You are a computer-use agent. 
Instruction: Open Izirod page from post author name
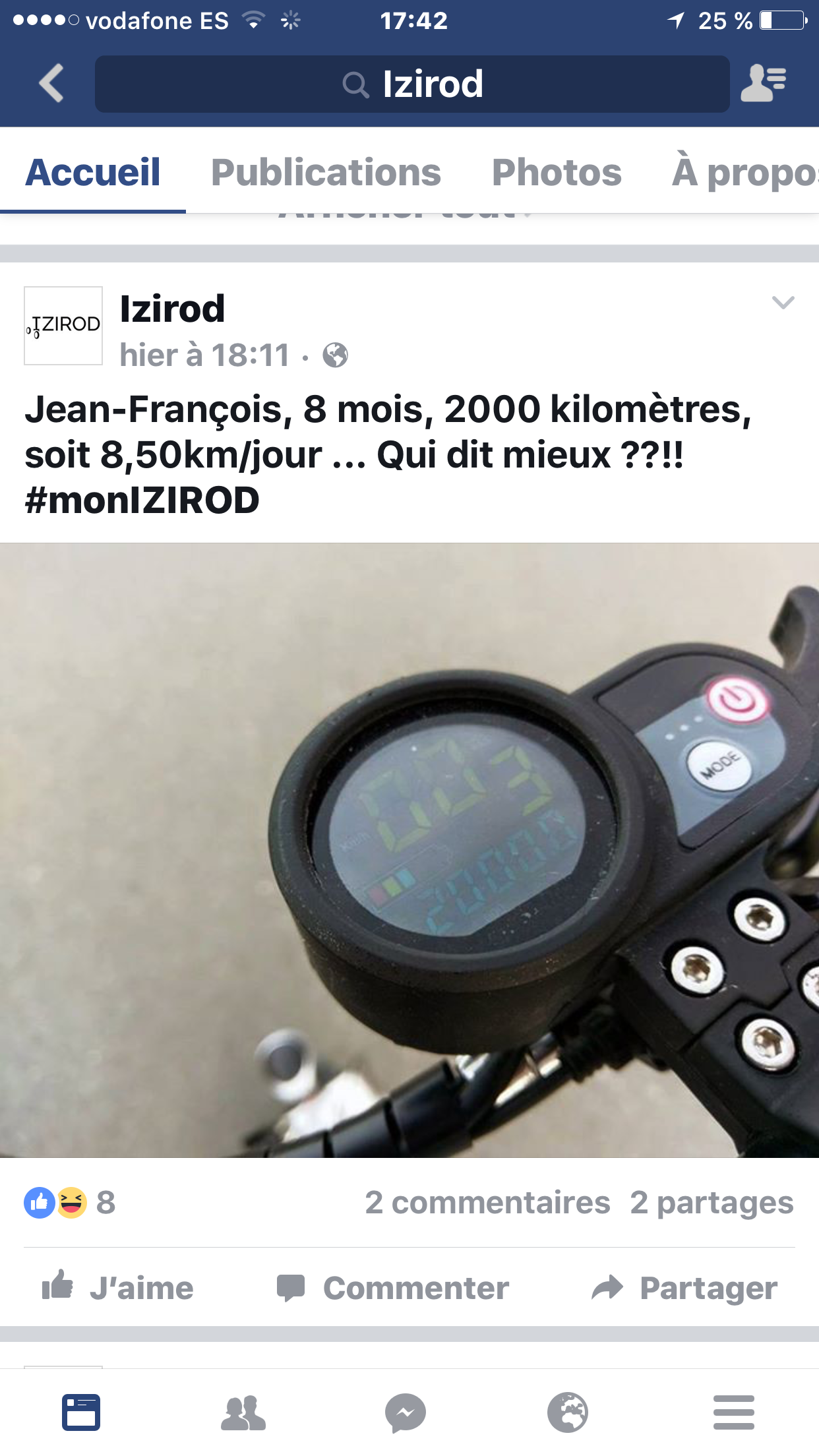172,309
